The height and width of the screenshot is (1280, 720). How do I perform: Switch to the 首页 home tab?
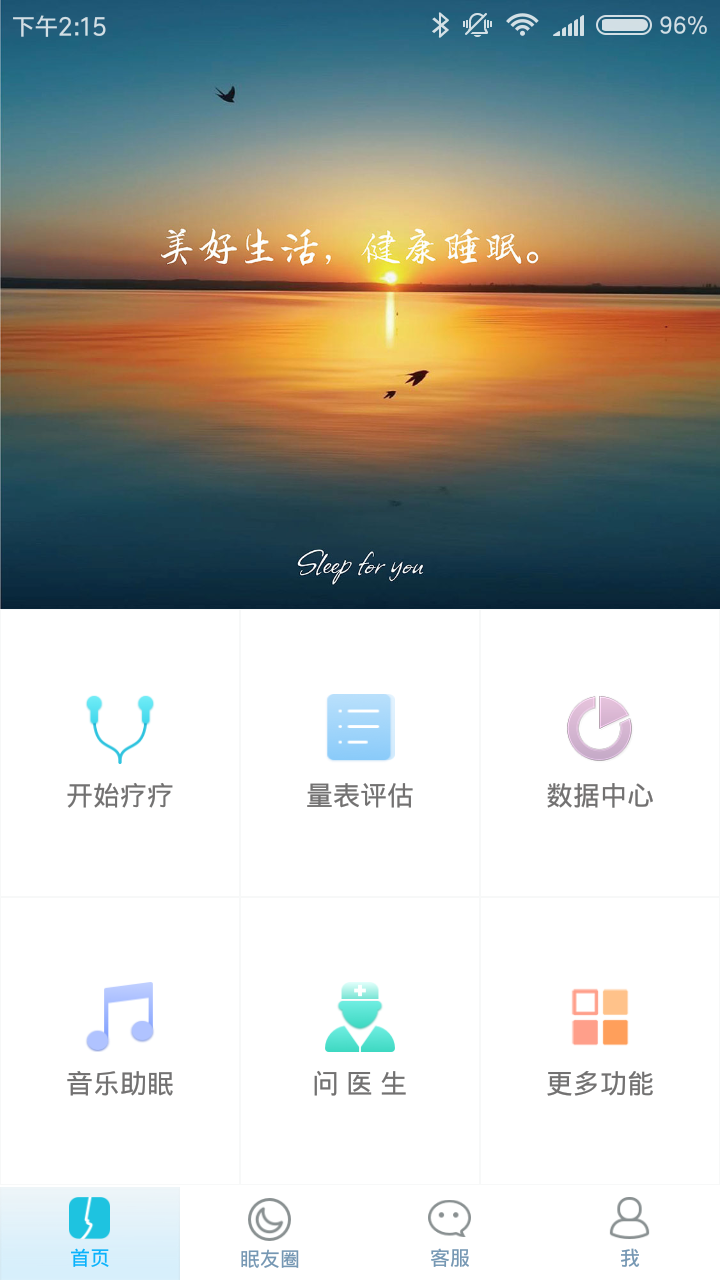coord(90,1233)
